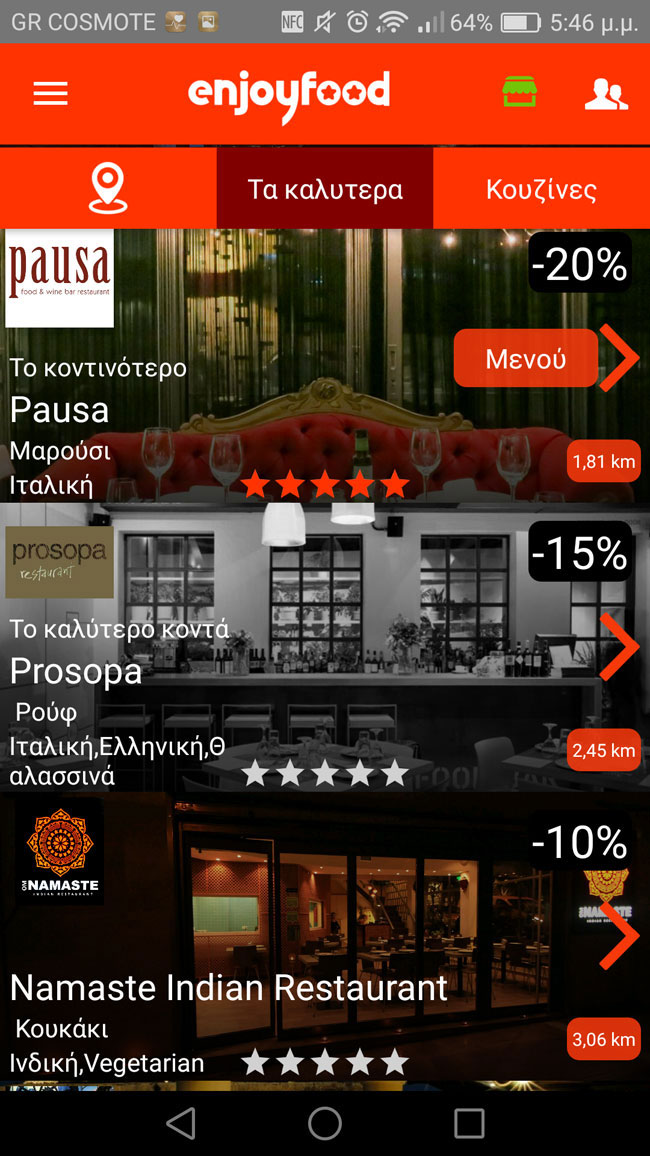Go back with the system back button
The width and height of the screenshot is (650, 1156).
181,1123
